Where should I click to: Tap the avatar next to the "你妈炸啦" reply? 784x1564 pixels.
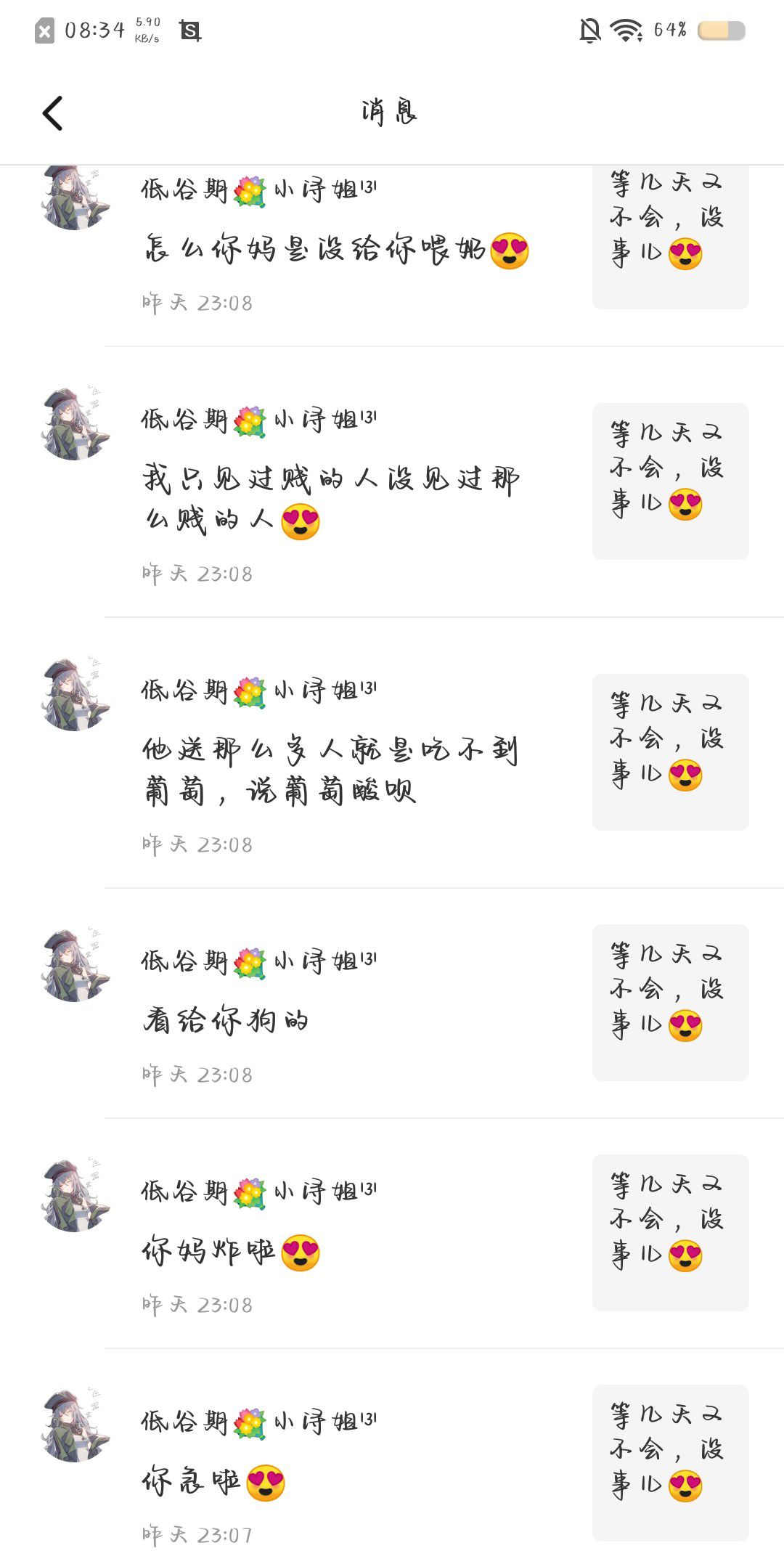point(74,1196)
